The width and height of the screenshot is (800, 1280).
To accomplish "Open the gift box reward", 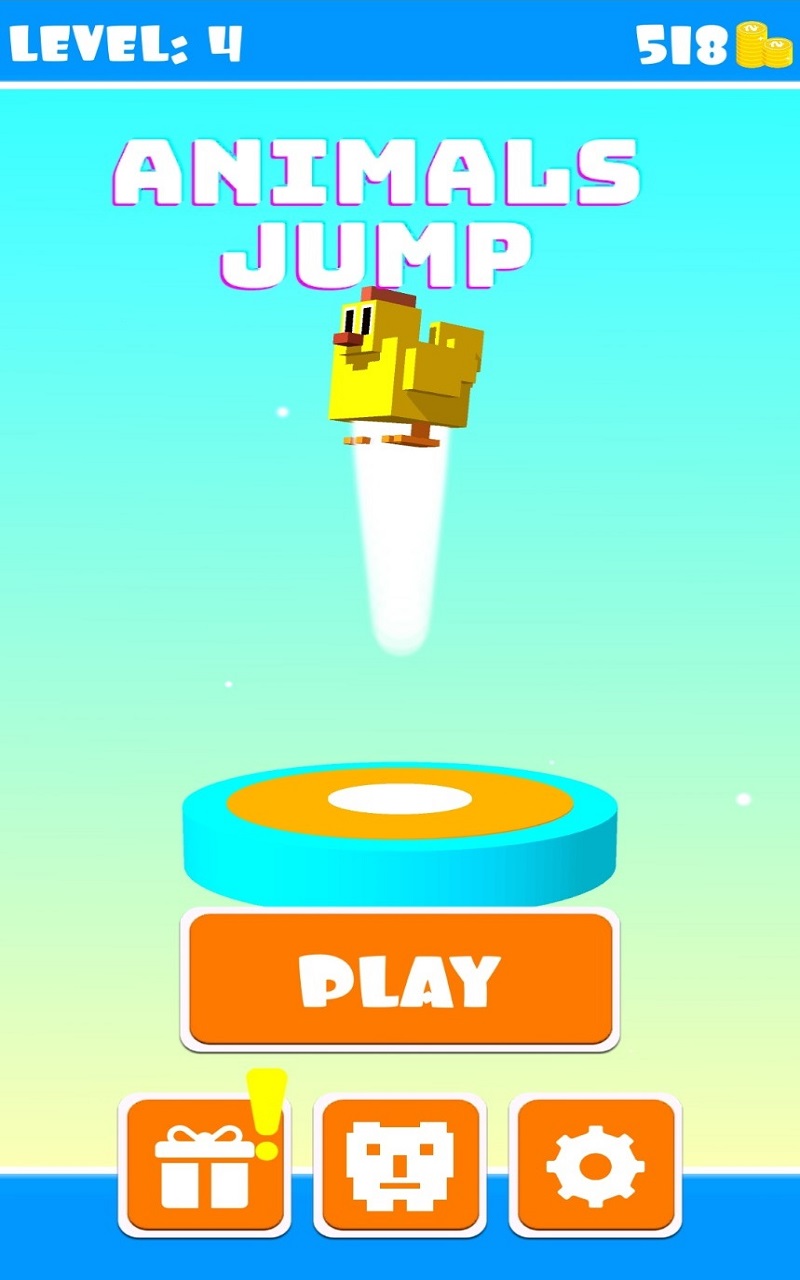I will tap(204, 1165).
